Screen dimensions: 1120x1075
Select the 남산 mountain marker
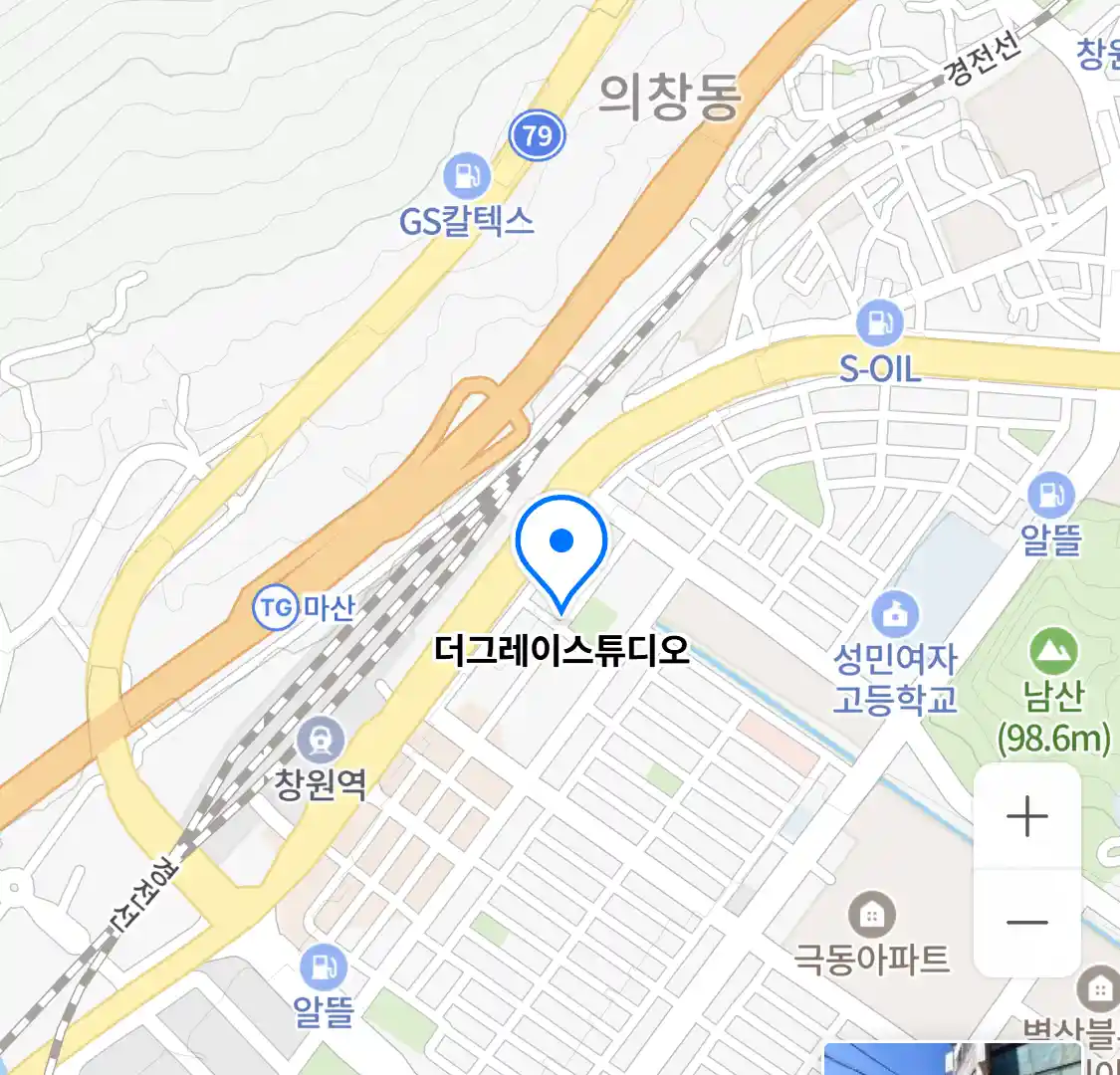pyautogui.click(x=1053, y=651)
